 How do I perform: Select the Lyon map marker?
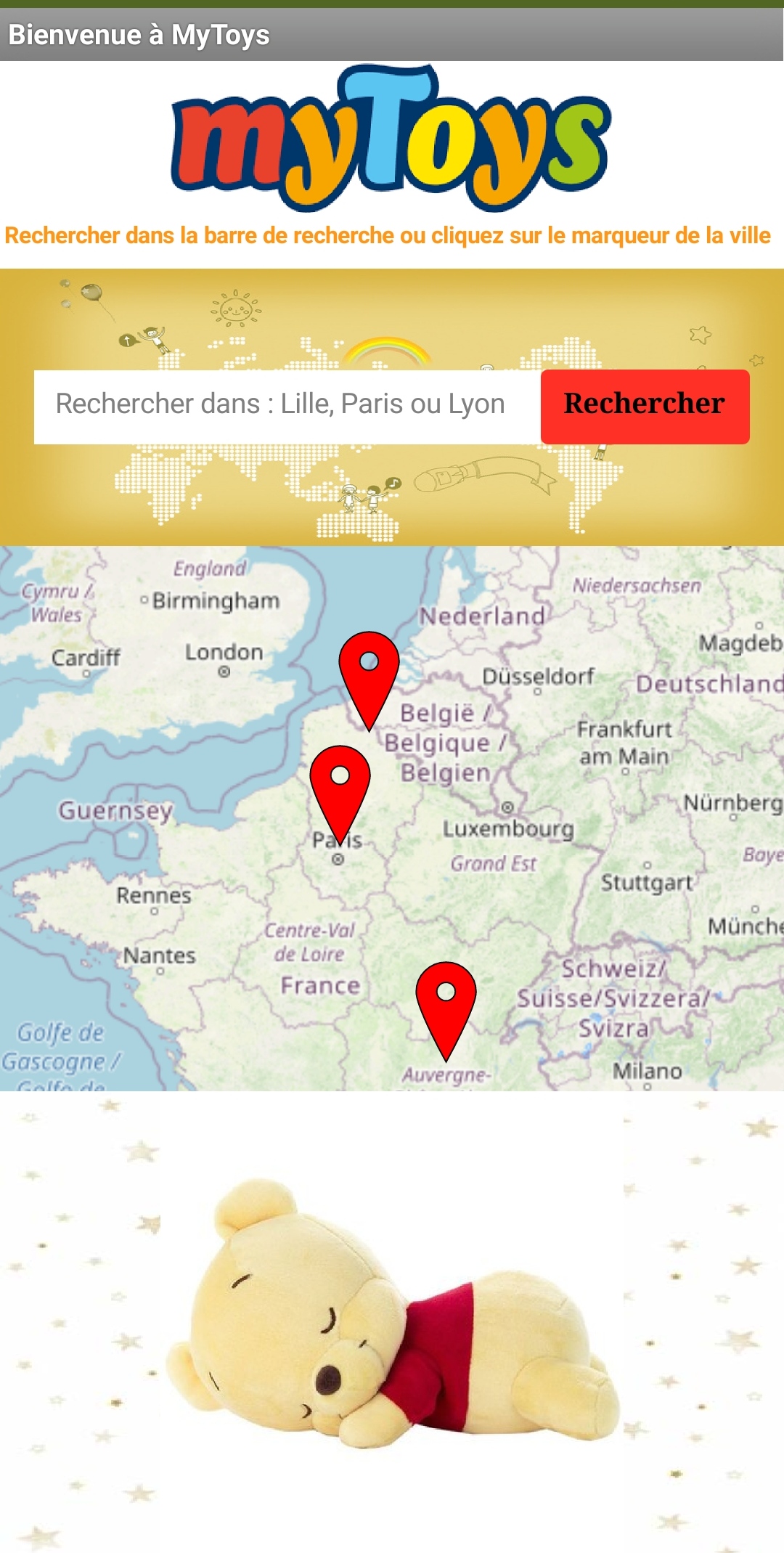(x=446, y=1002)
